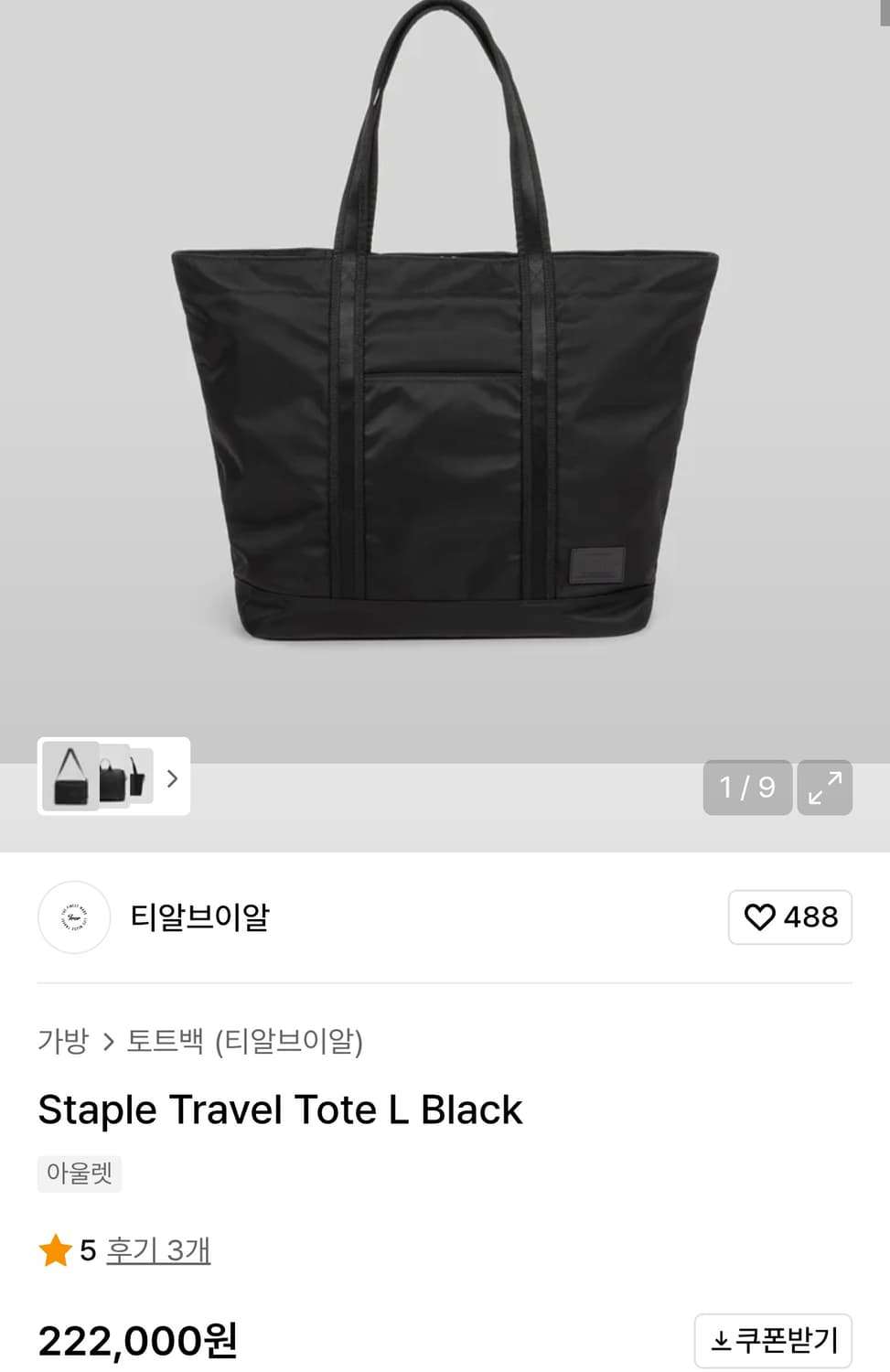
Task: Select the 아울렛 tag
Action: click(80, 1174)
